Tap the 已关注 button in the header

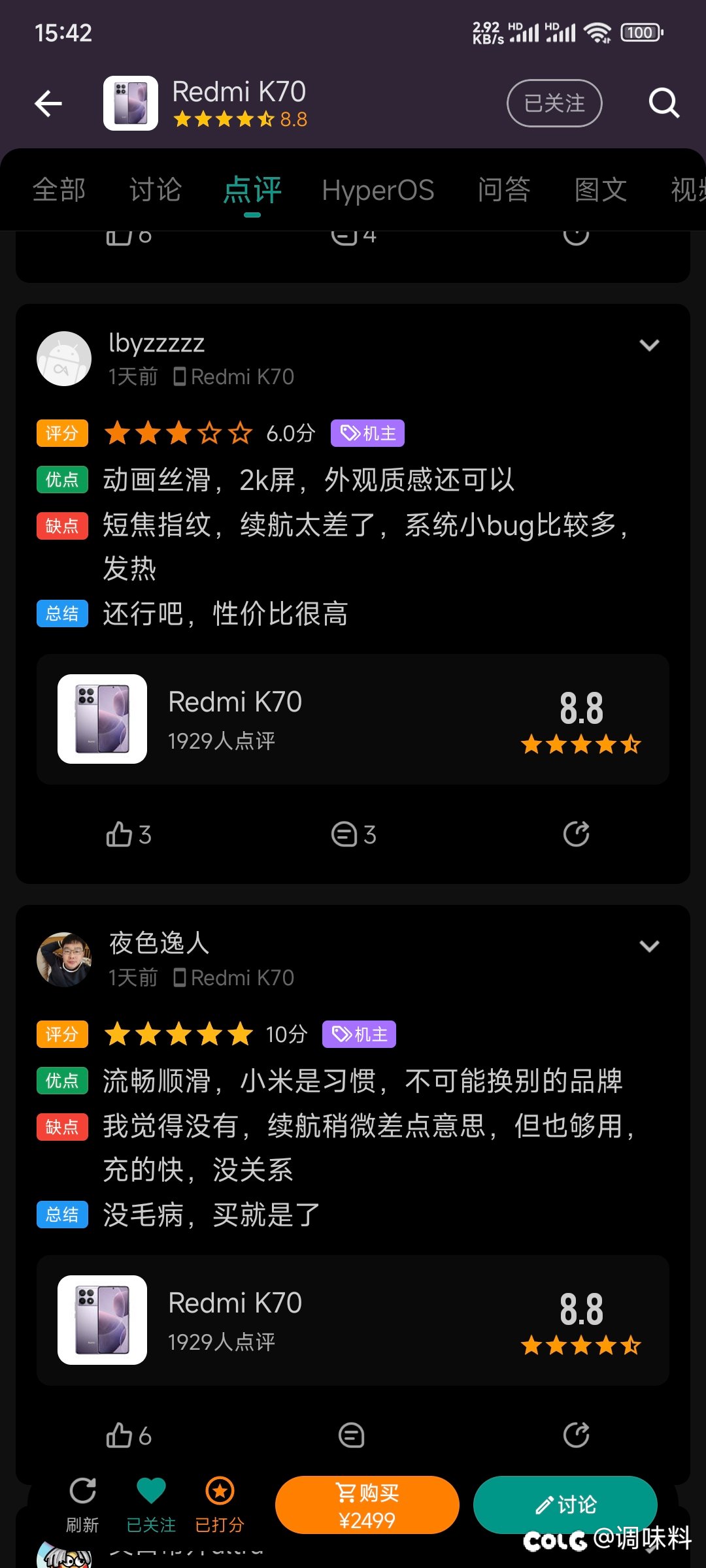(554, 103)
